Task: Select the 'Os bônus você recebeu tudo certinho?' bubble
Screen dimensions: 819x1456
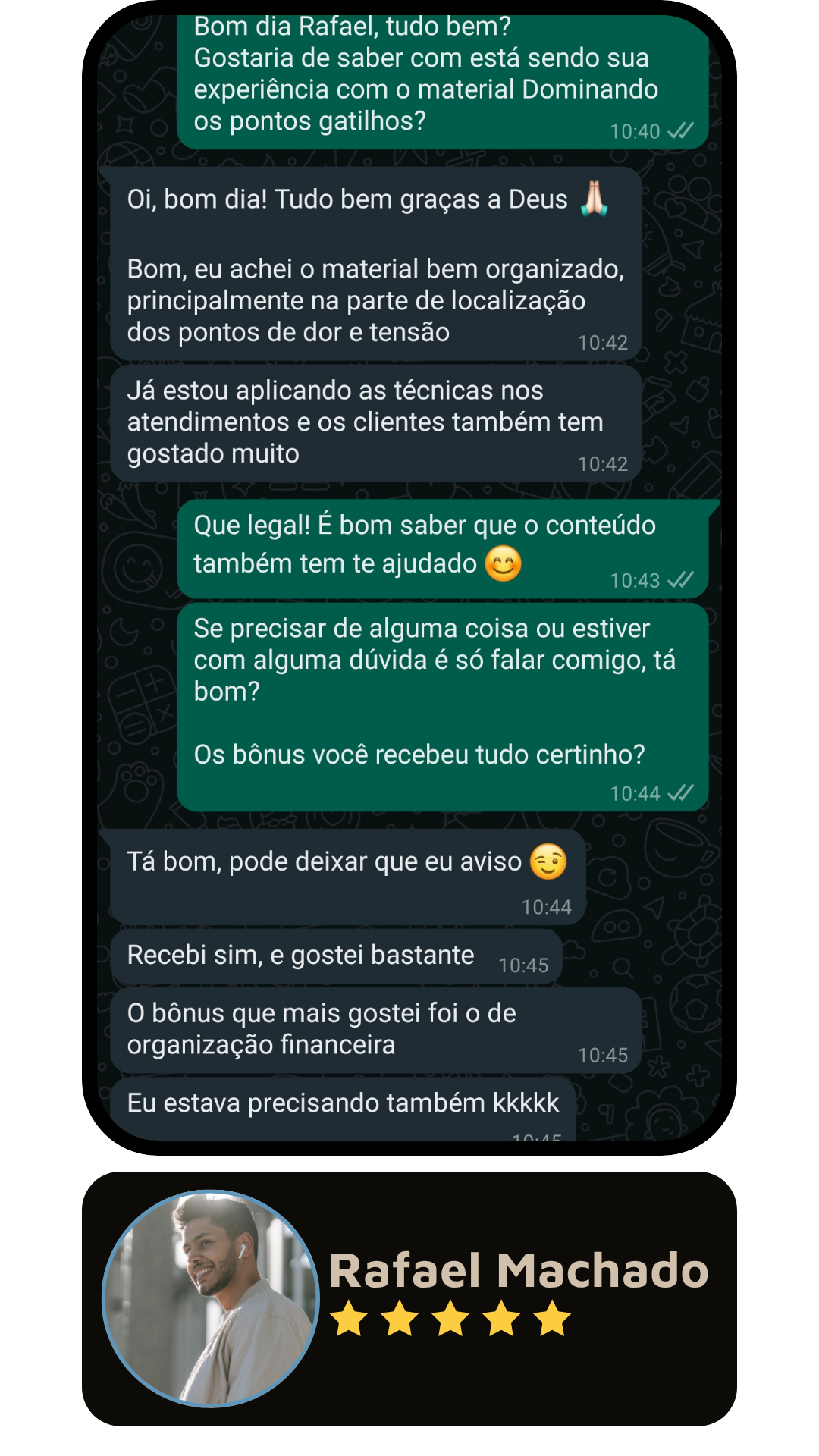Action: (x=421, y=753)
